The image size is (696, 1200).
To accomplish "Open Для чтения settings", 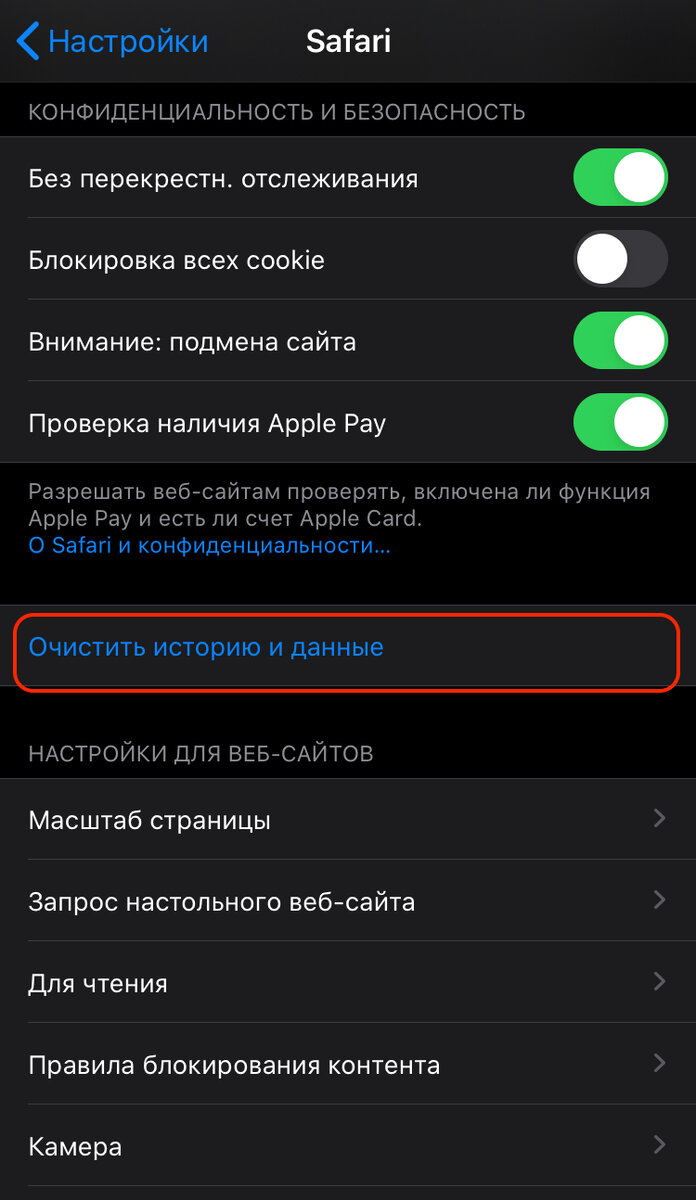I will click(348, 983).
